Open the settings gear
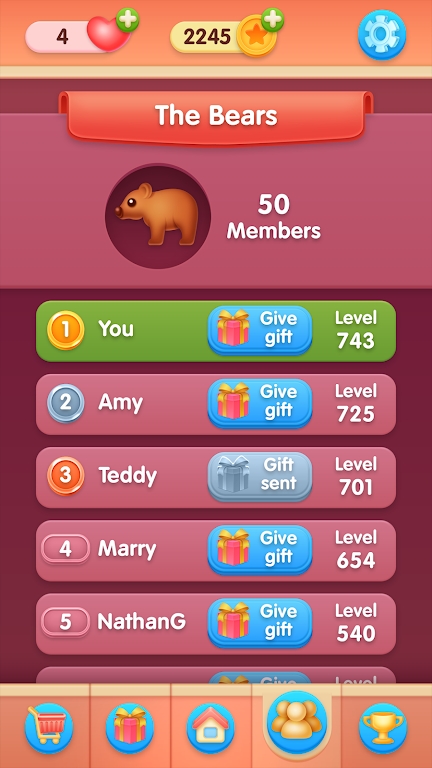The height and width of the screenshot is (768, 432). click(382, 35)
